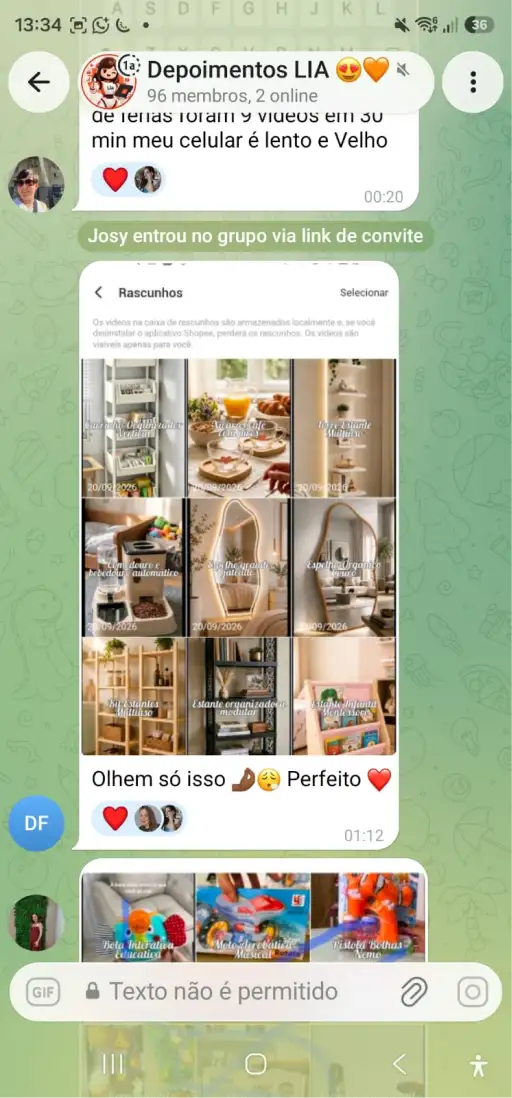Tap the heart reaction on the Rascunhos photo

[x=116, y=818]
